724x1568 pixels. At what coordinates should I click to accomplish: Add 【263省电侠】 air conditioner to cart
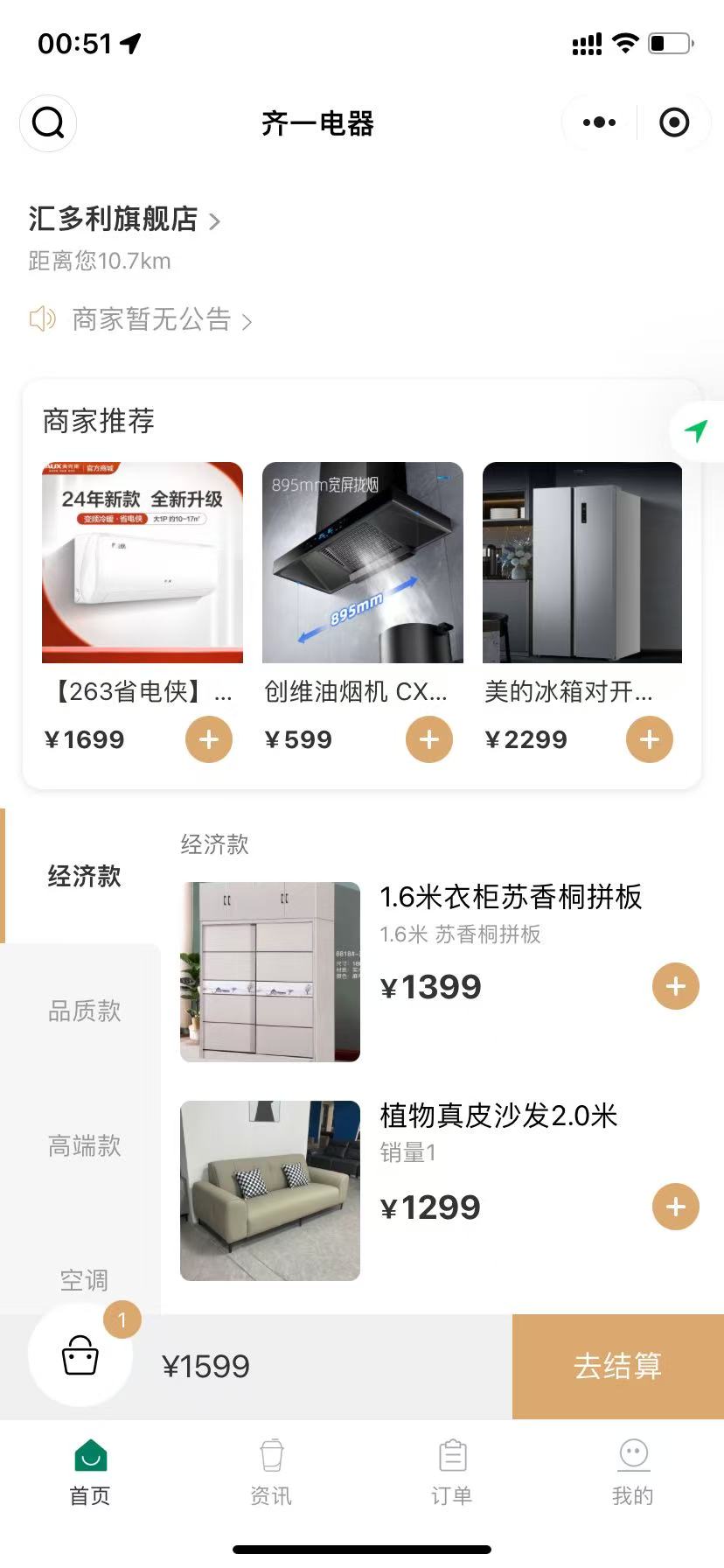pos(208,739)
